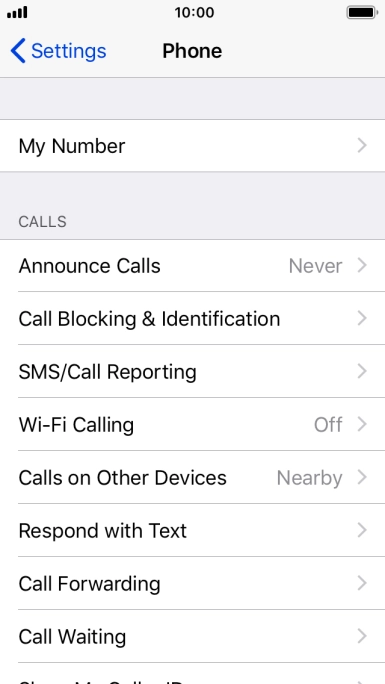Go back to Settings
The height and width of the screenshot is (684, 385).
click(58, 51)
